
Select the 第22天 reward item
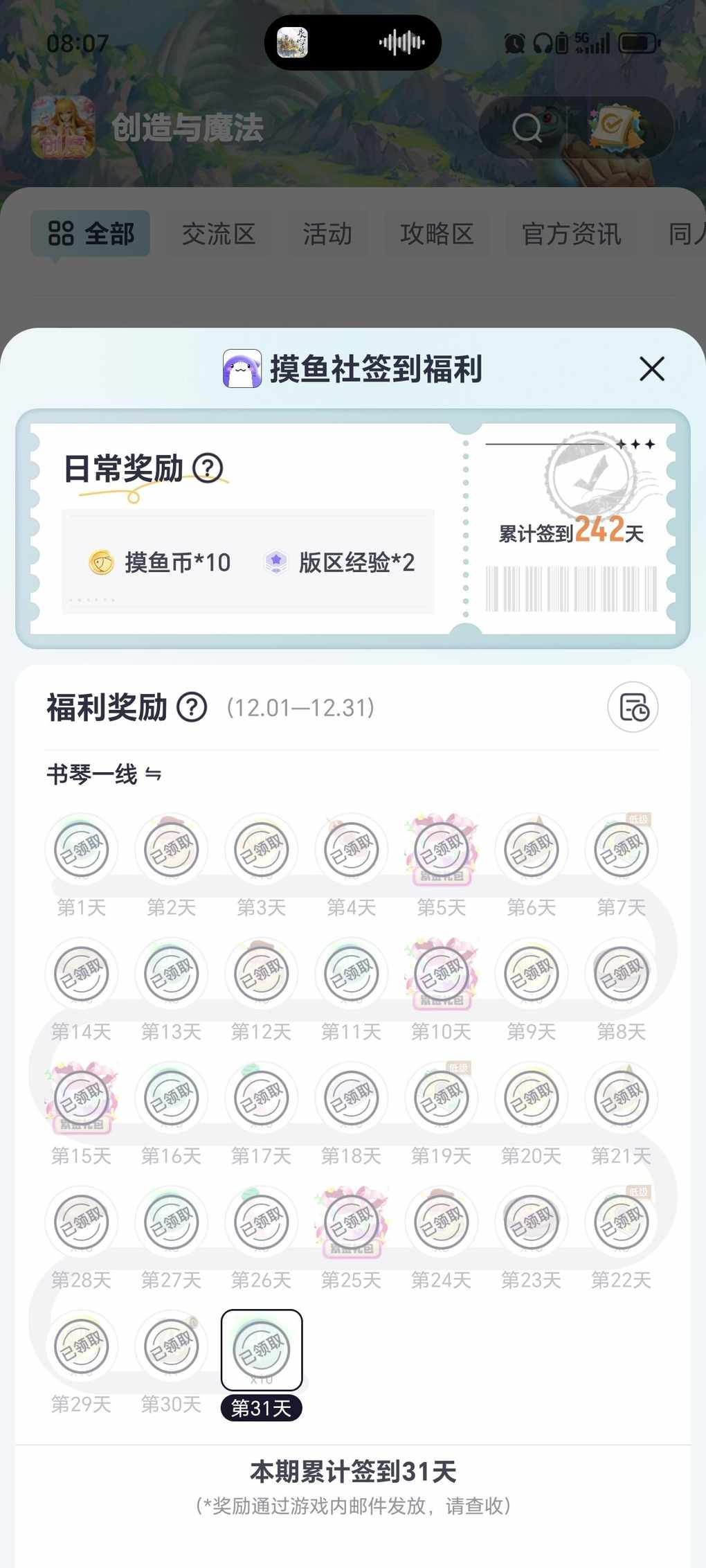622,1222
